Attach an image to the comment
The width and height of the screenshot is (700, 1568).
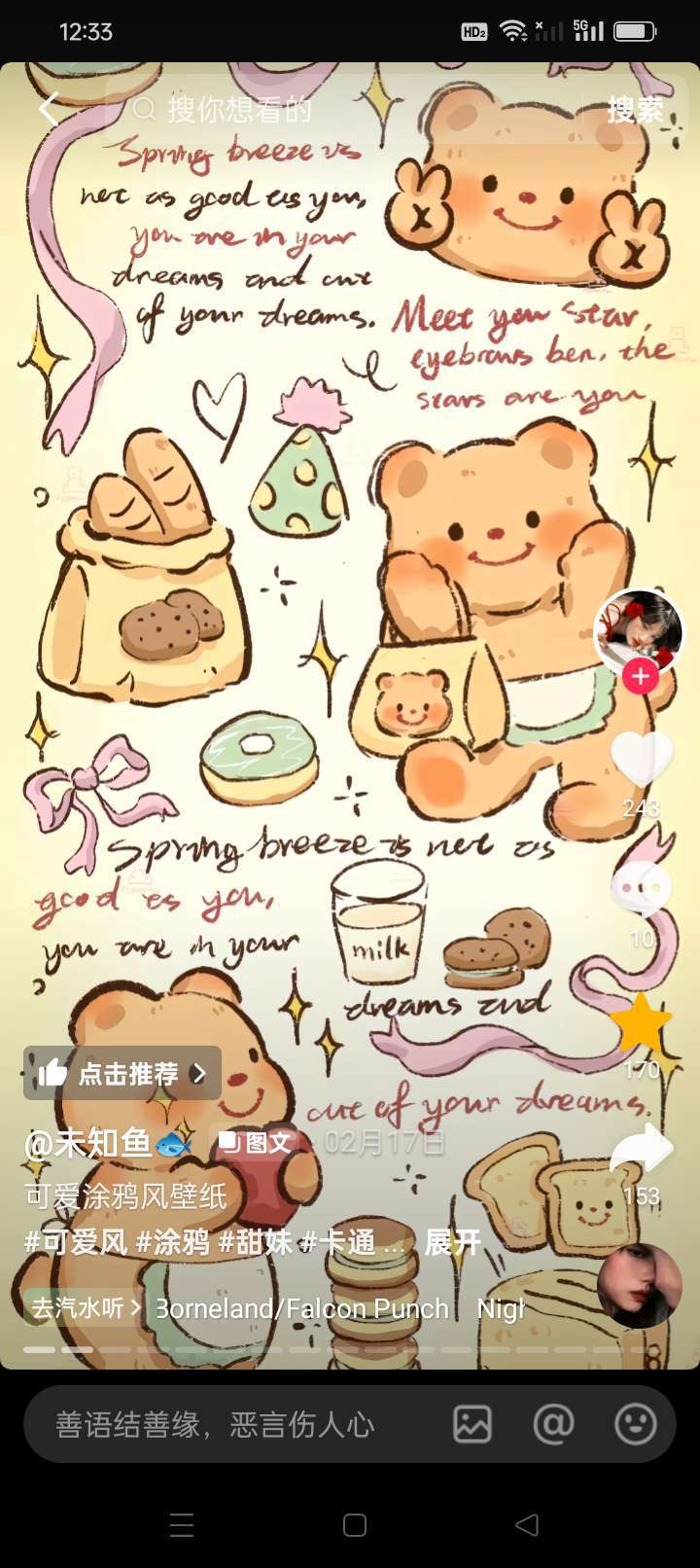(472, 1425)
